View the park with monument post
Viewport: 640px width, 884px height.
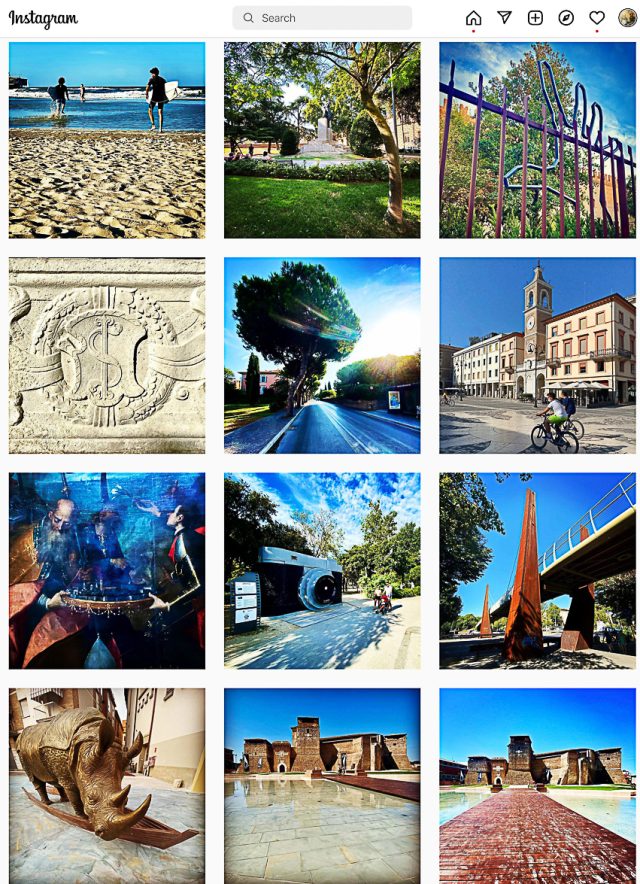click(x=322, y=139)
